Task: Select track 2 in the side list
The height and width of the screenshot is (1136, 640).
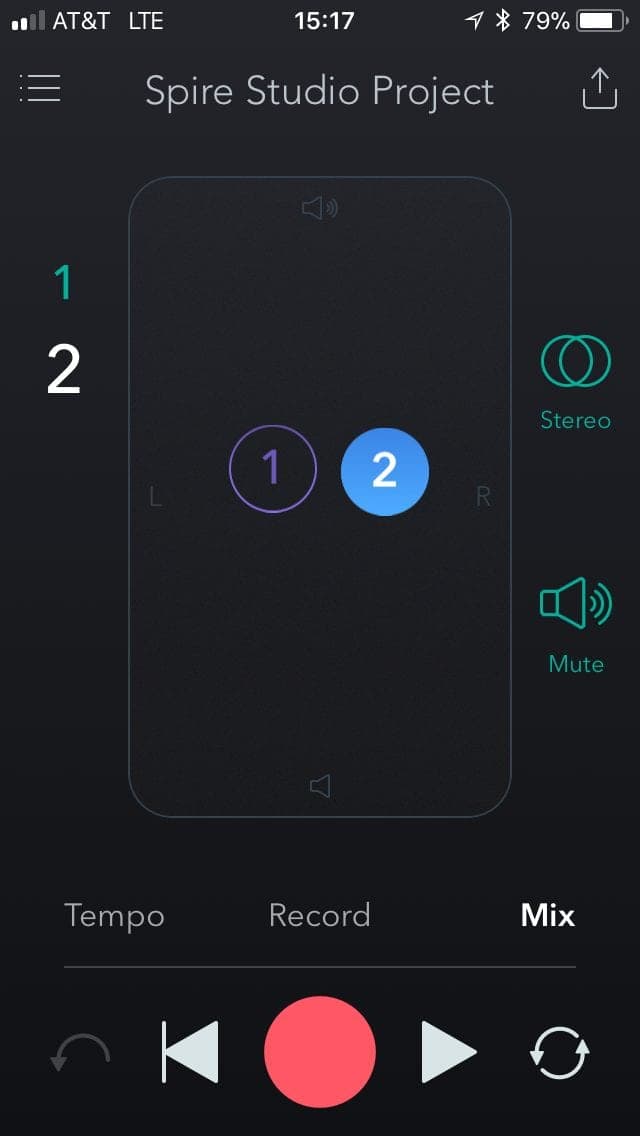Action: tap(64, 369)
